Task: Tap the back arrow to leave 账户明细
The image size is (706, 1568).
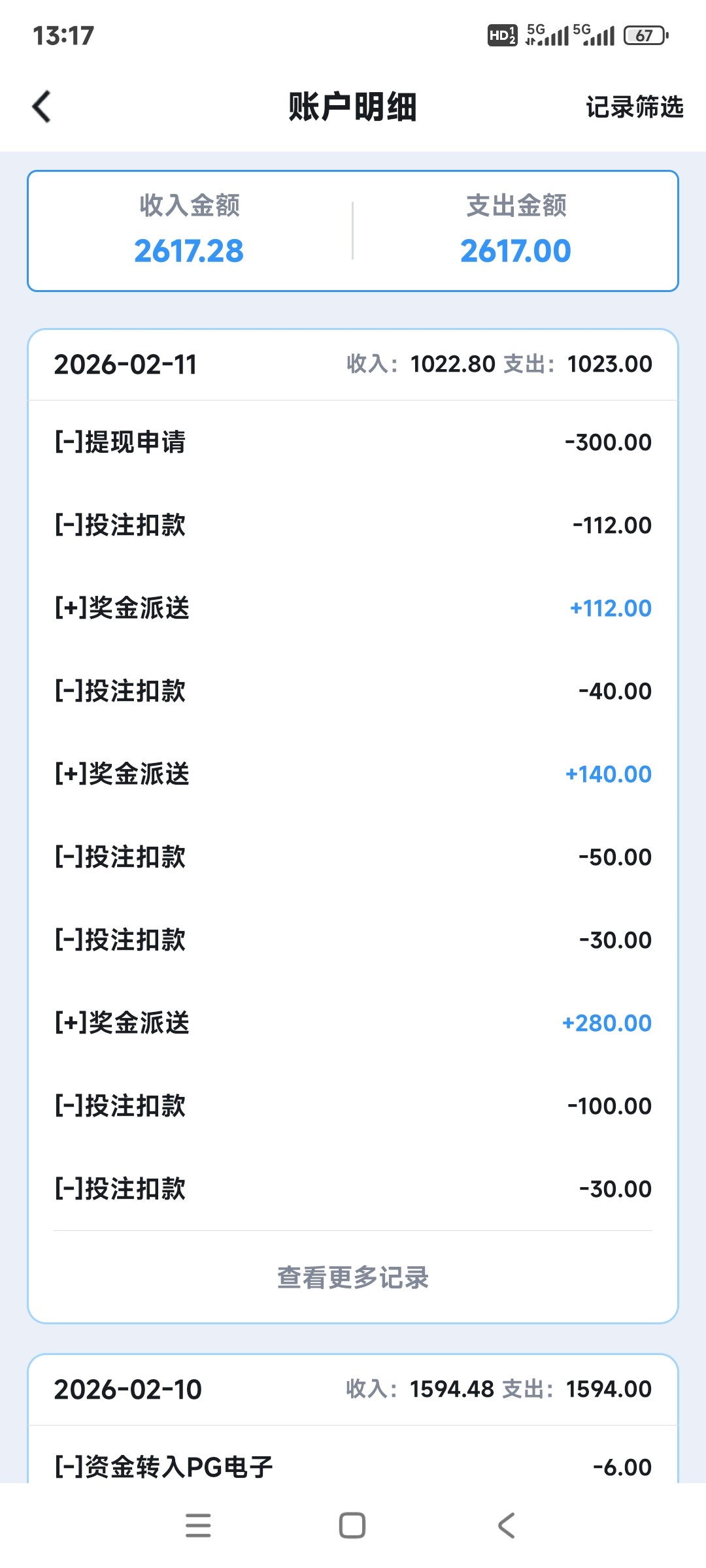Action: coord(41,107)
